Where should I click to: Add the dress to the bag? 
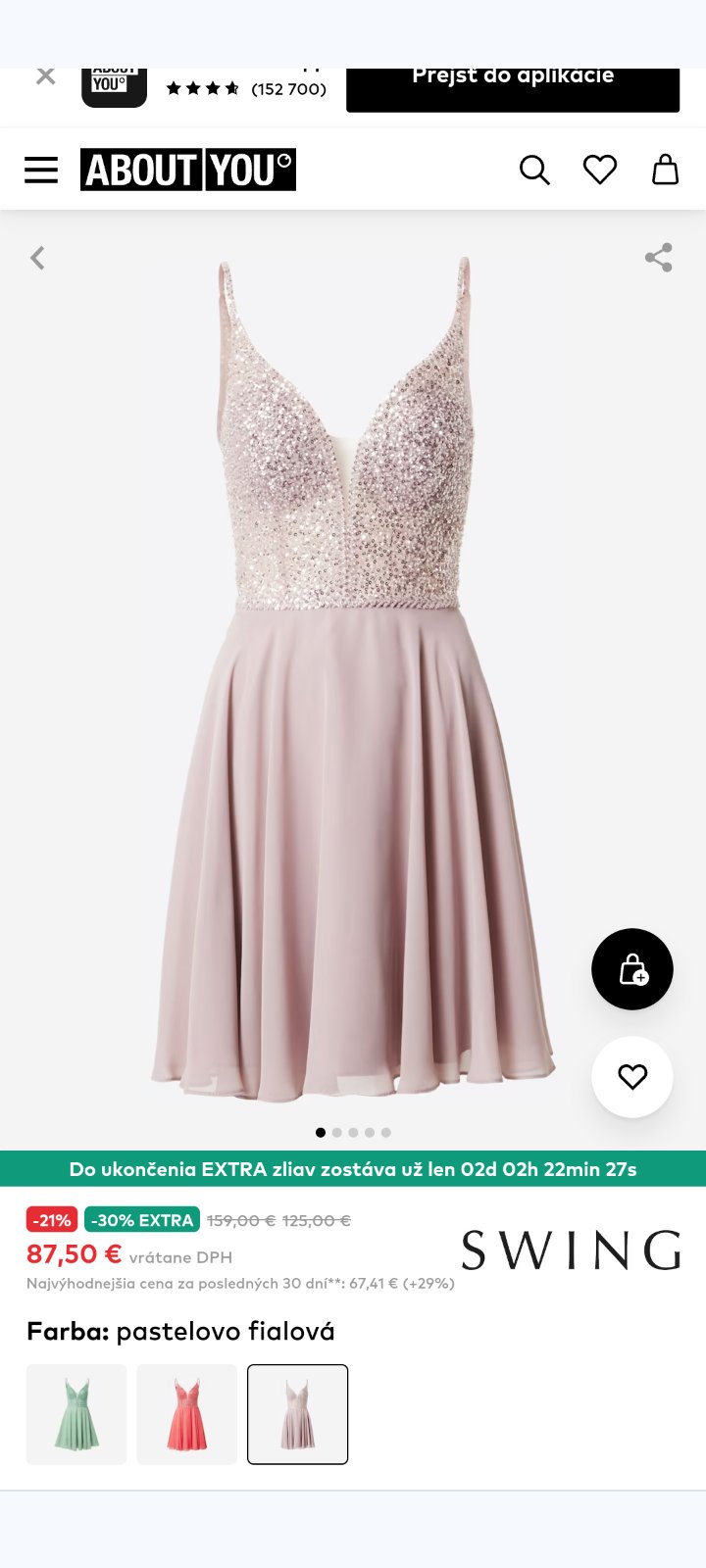(x=632, y=969)
